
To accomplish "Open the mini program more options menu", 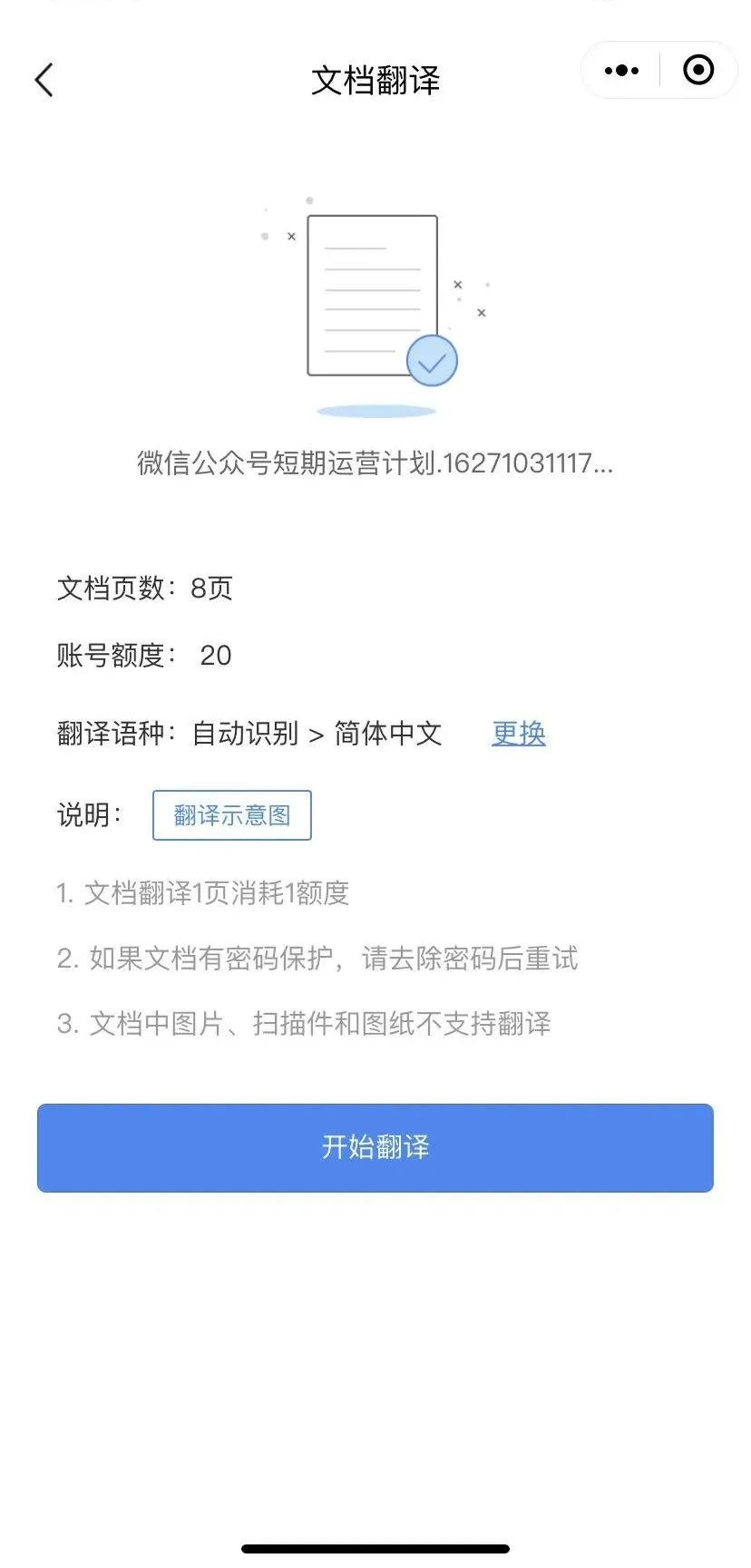I will 621,71.
